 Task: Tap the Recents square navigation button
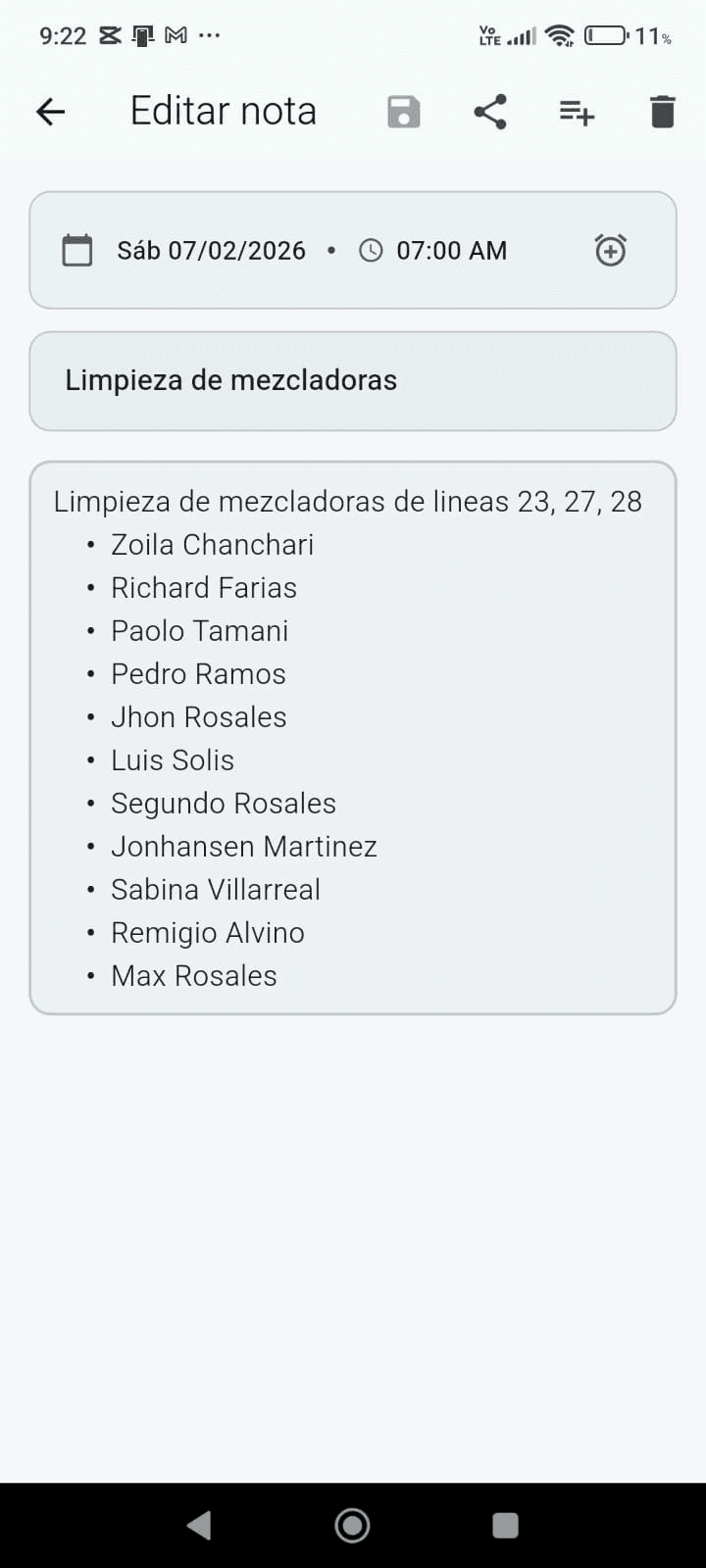point(504,1525)
